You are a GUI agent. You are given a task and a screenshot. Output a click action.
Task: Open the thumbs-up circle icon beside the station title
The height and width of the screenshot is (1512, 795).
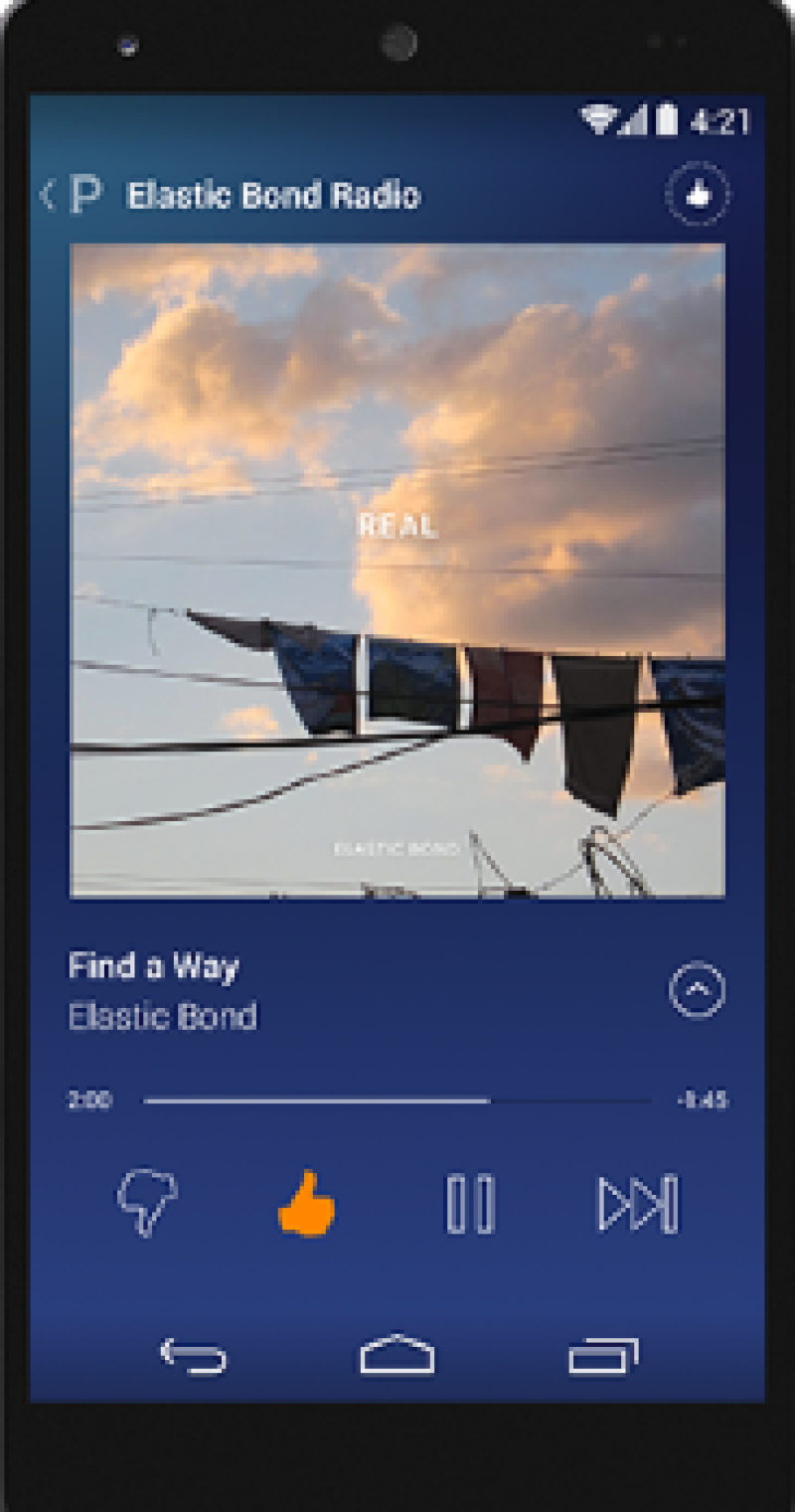click(x=698, y=195)
